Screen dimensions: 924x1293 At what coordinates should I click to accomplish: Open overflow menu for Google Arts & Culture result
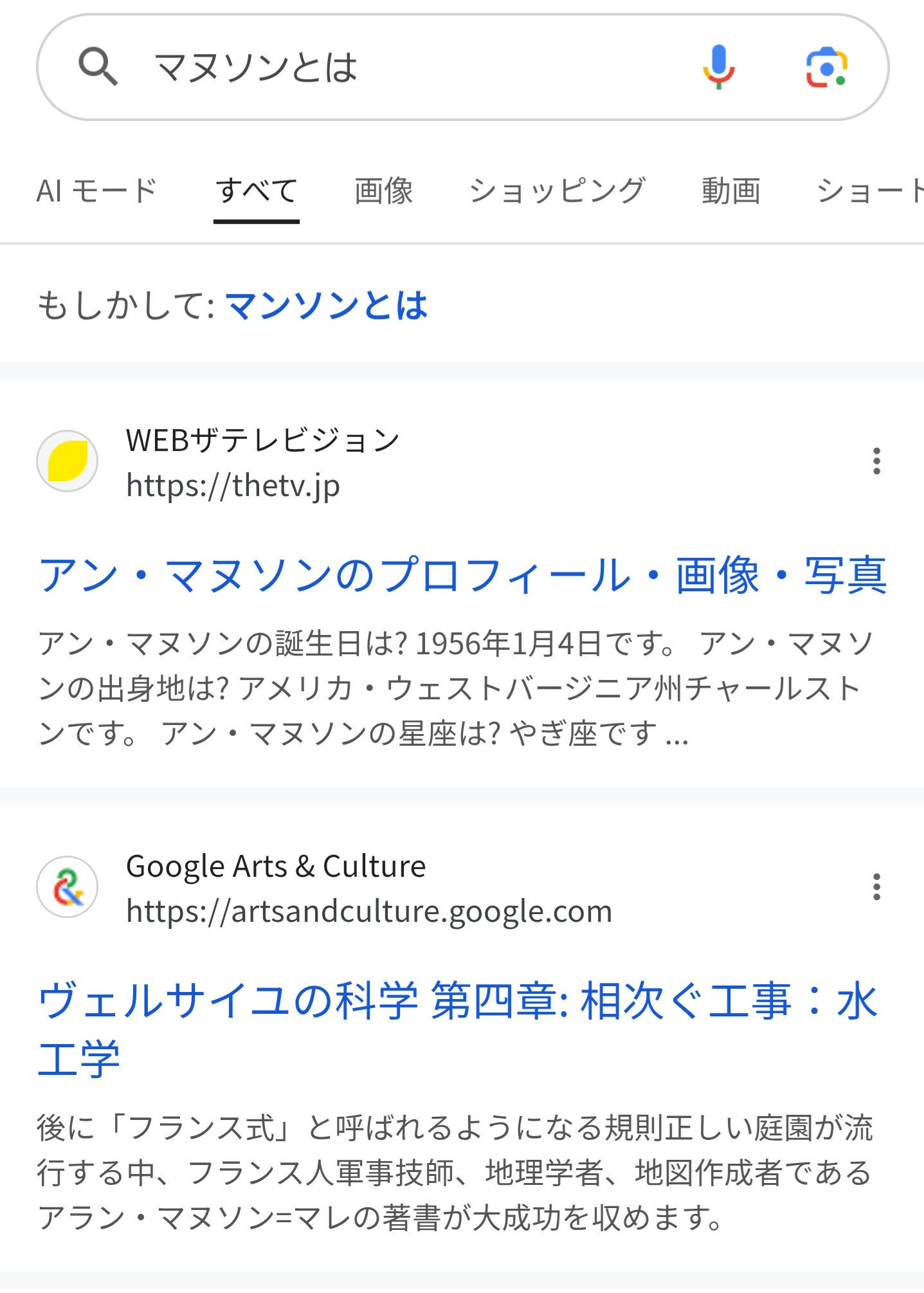pos(876,887)
